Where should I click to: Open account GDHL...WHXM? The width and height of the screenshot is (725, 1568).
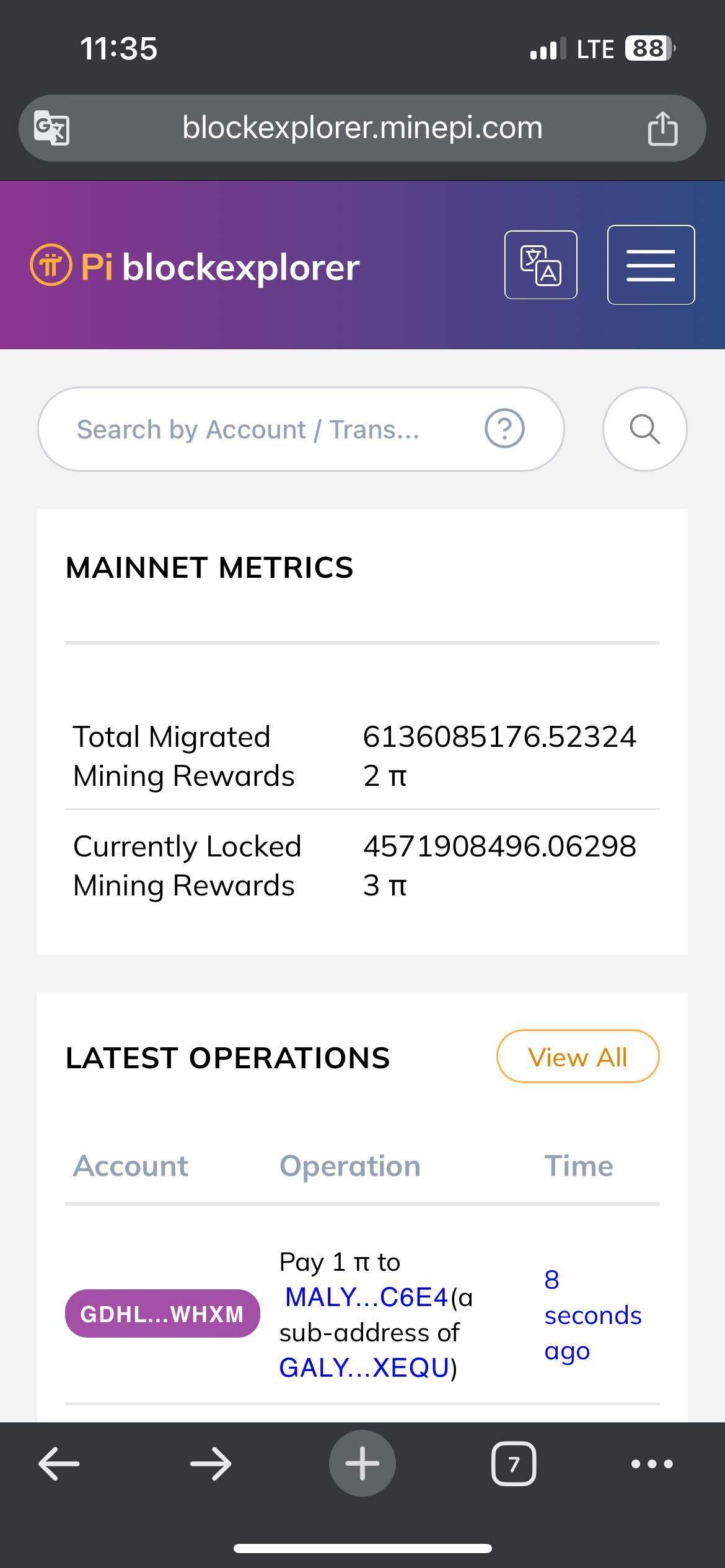click(162, 1314)
